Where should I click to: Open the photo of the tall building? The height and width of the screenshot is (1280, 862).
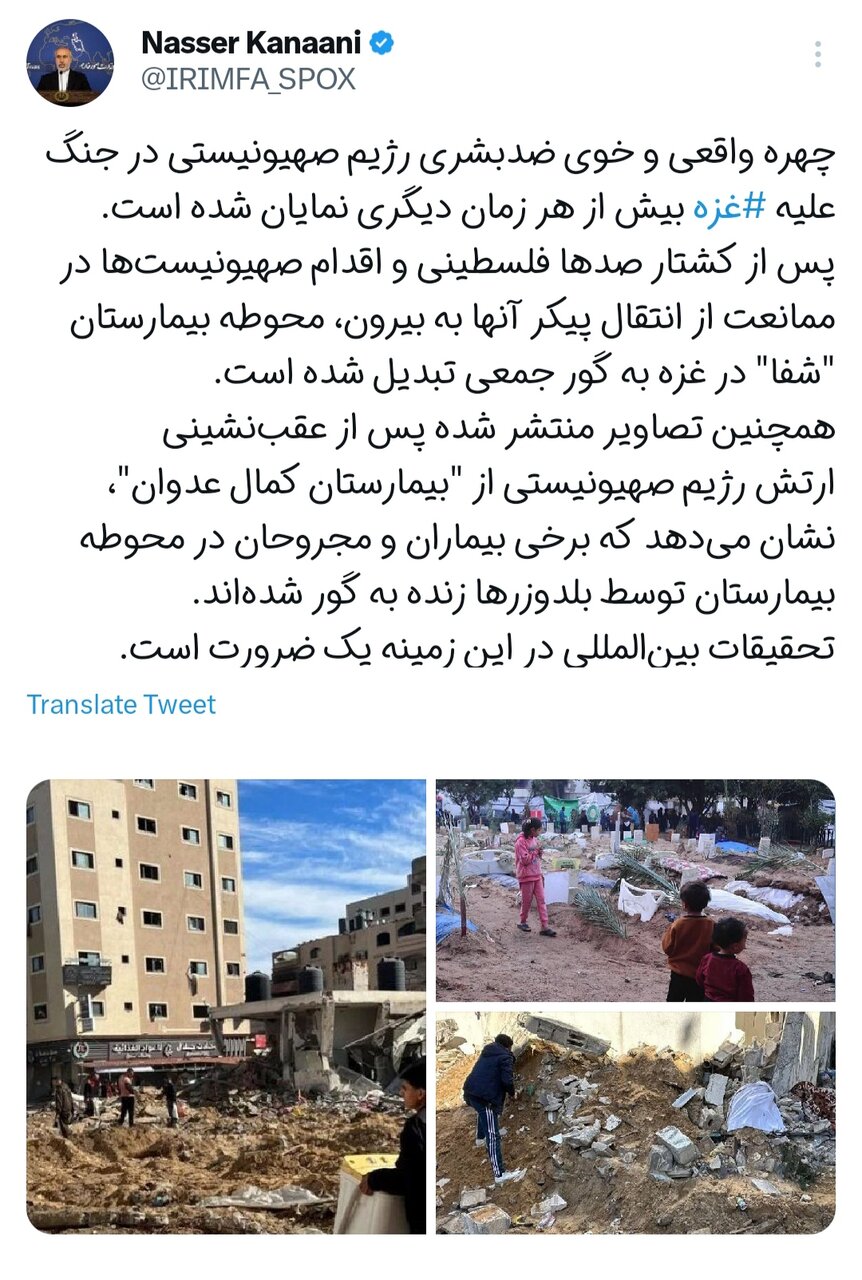(226, 1005)
